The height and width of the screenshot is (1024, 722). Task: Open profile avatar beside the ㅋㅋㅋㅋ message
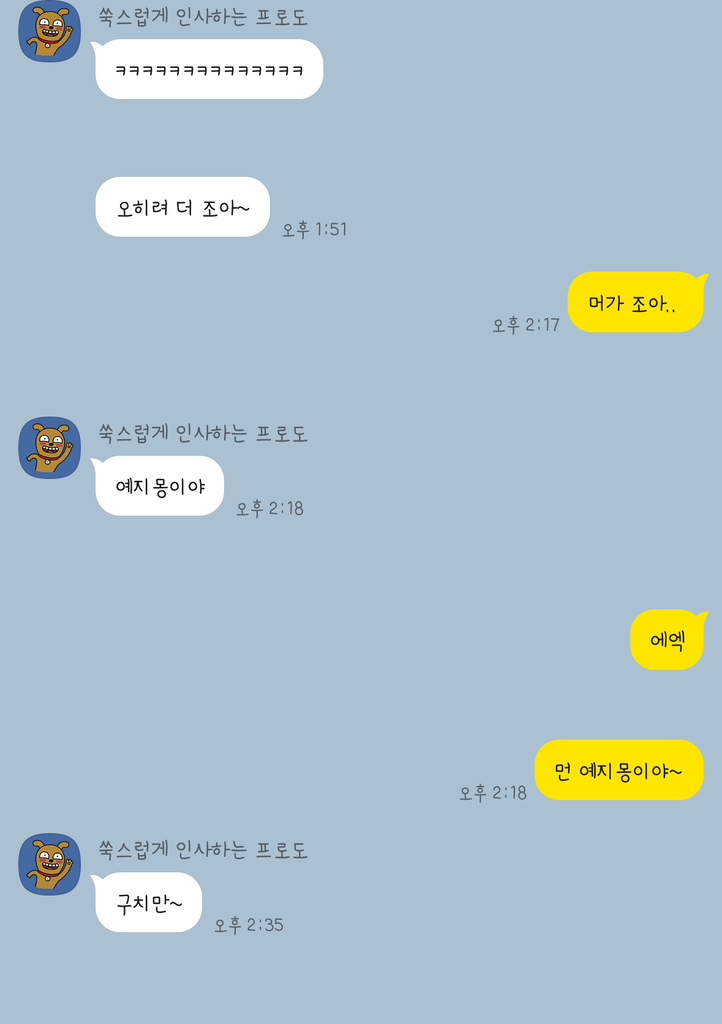click(x=49, y=31)
